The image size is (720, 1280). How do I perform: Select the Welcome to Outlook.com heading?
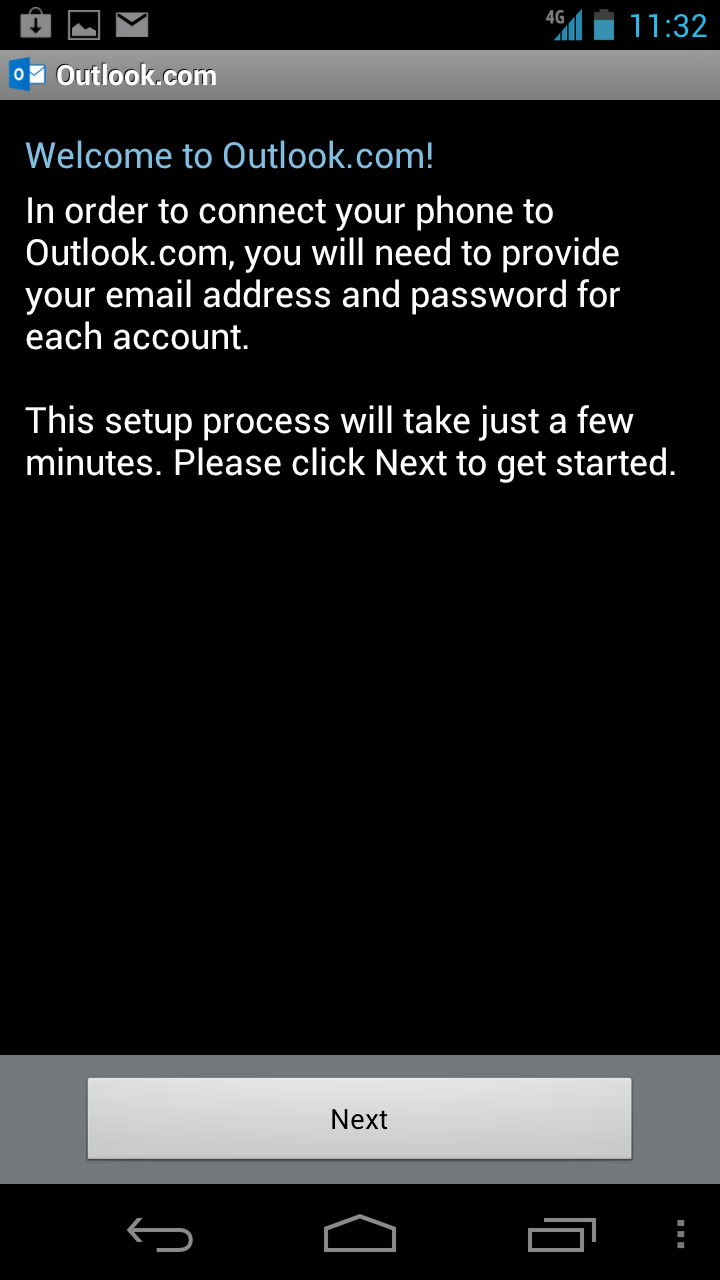click(230, 156)
